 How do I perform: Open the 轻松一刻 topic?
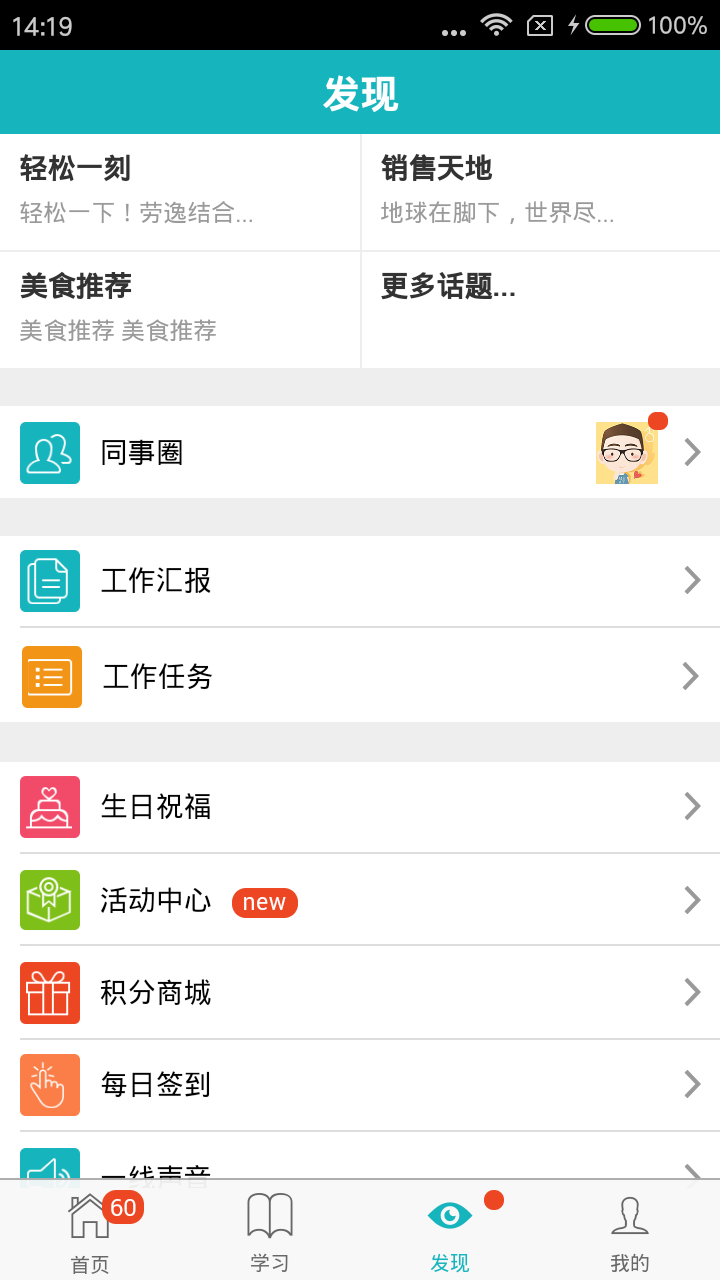180,190
